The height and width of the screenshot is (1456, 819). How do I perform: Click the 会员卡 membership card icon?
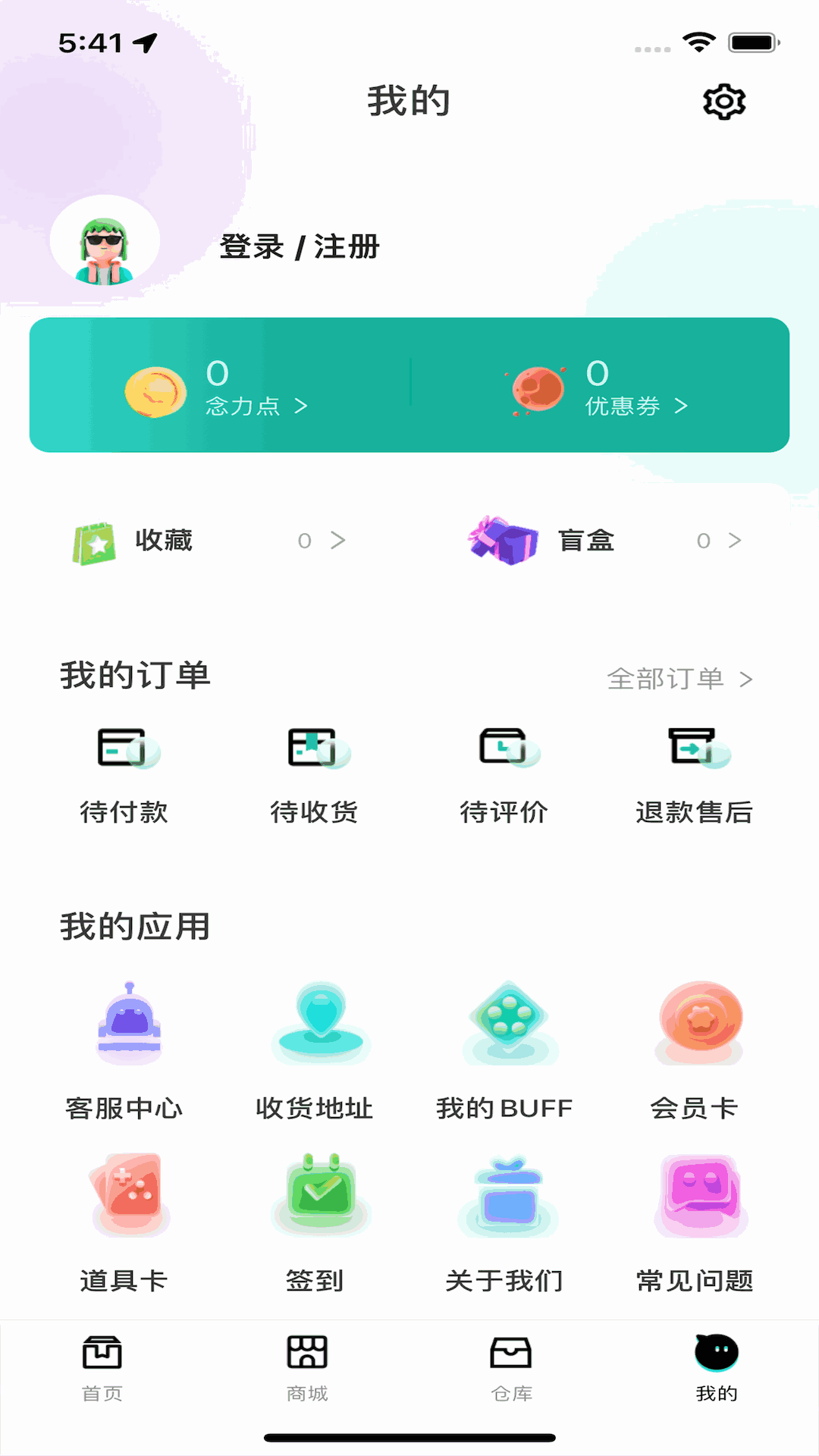pyautogui.click(x=696, y=1024)
